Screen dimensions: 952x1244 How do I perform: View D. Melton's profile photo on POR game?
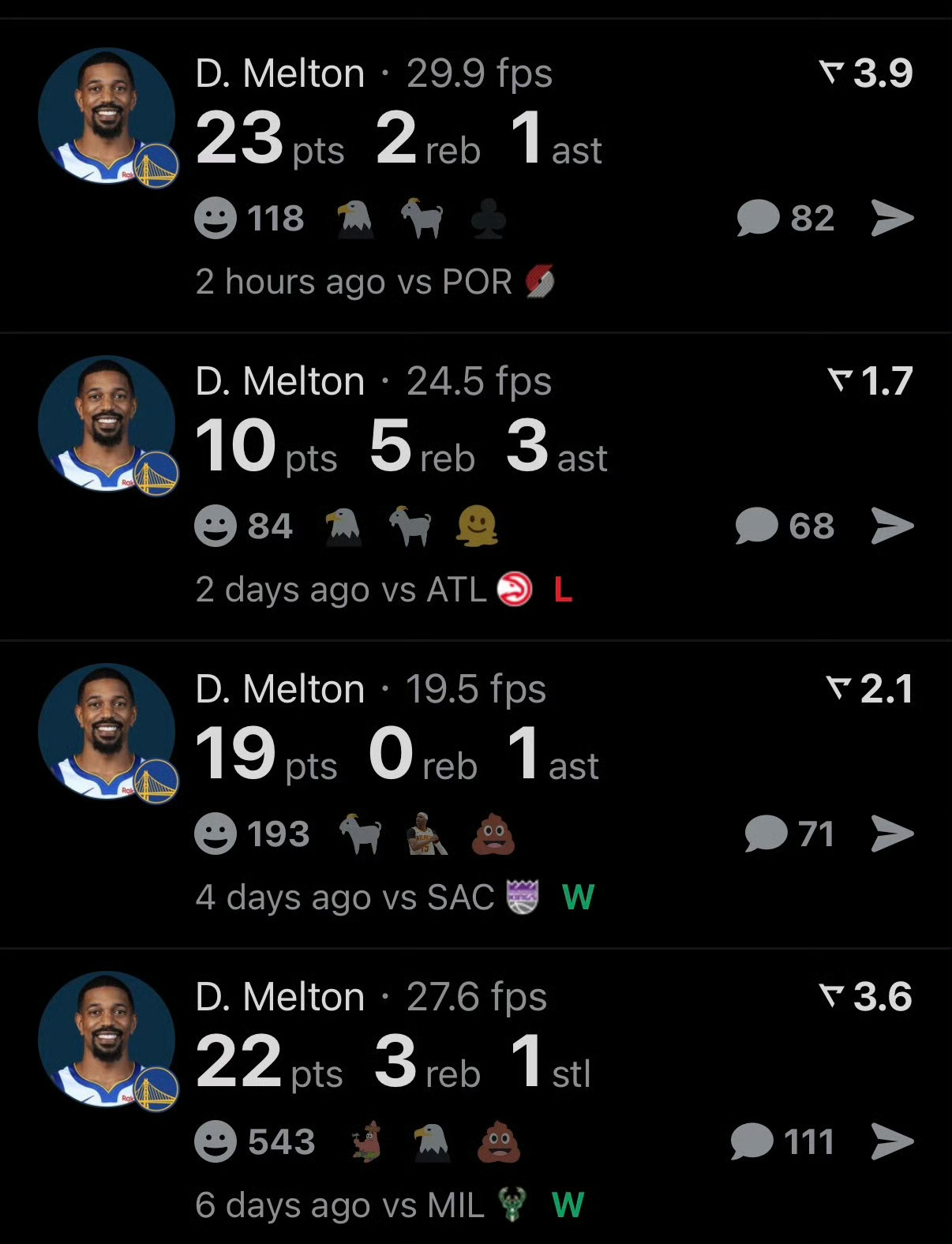tap(107, 117)
